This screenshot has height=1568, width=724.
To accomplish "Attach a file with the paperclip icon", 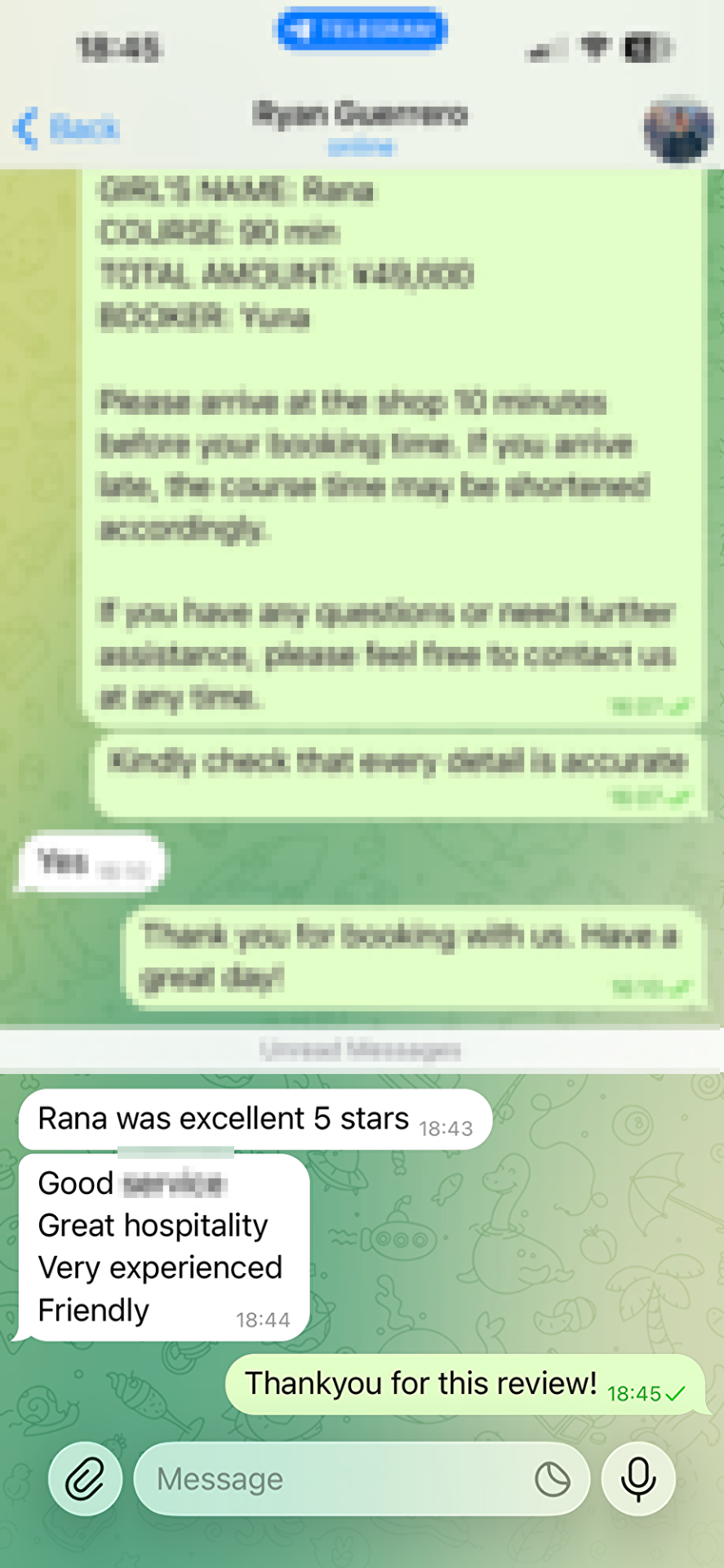I will click(x=86, y=1479).
